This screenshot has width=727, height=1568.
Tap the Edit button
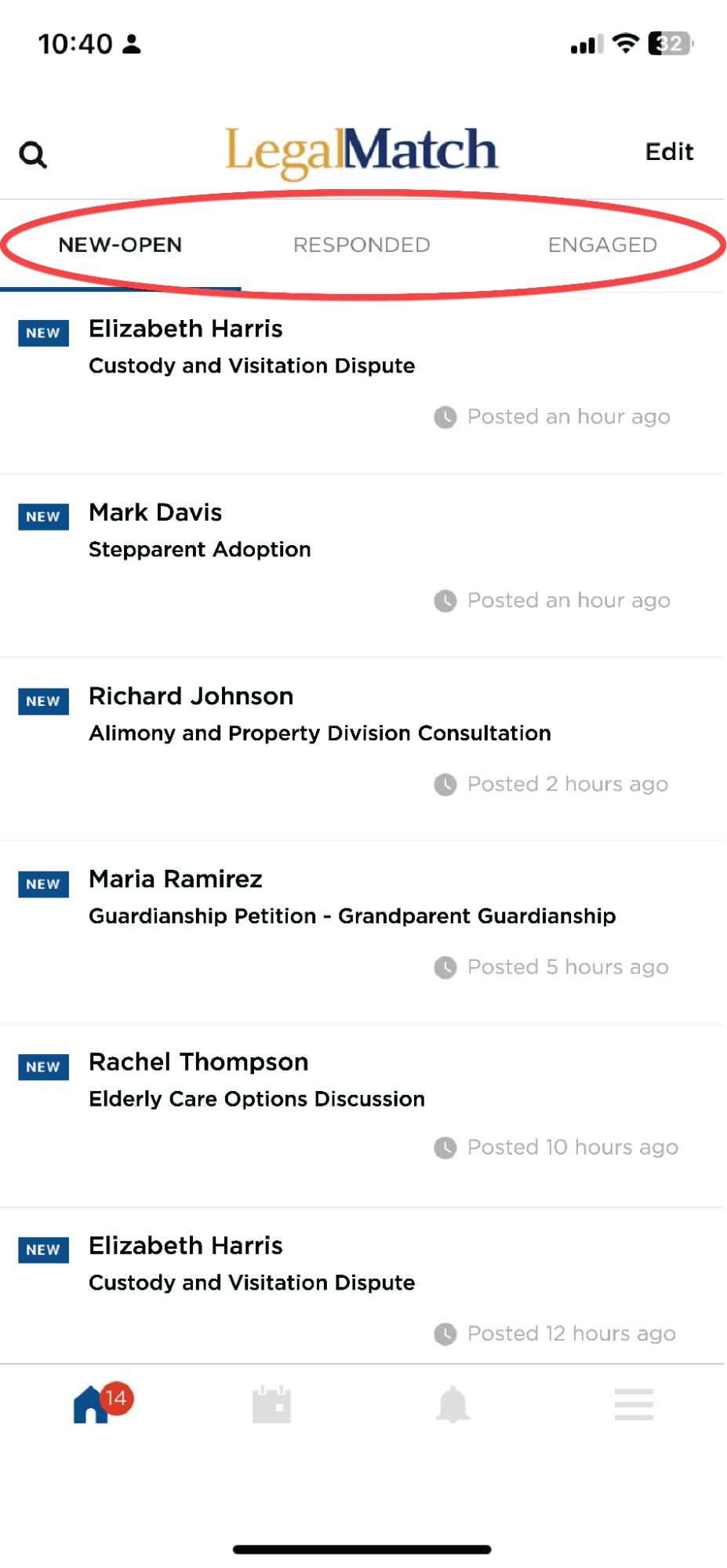tap(669, 152)
